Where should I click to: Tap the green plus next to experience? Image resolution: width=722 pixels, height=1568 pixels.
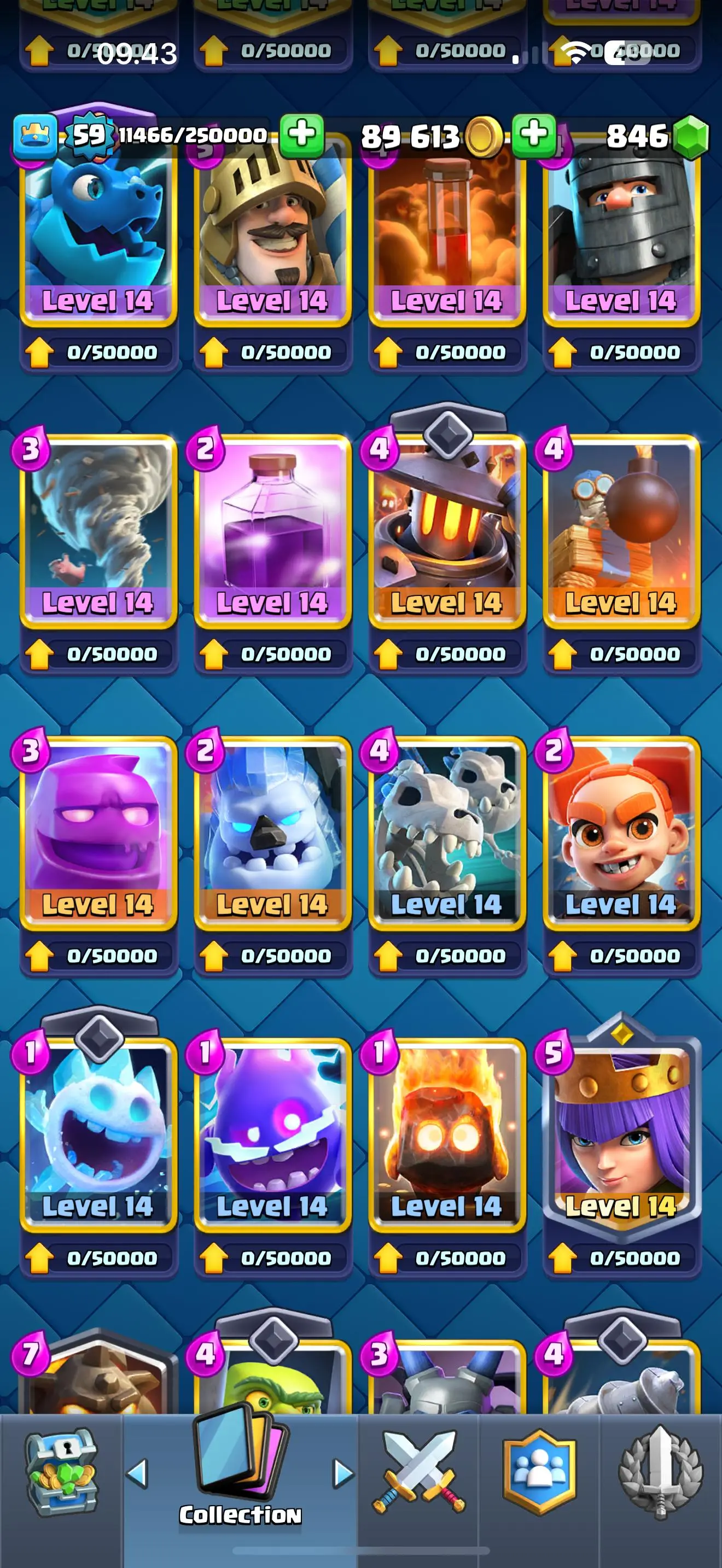(x=302, y=134)
